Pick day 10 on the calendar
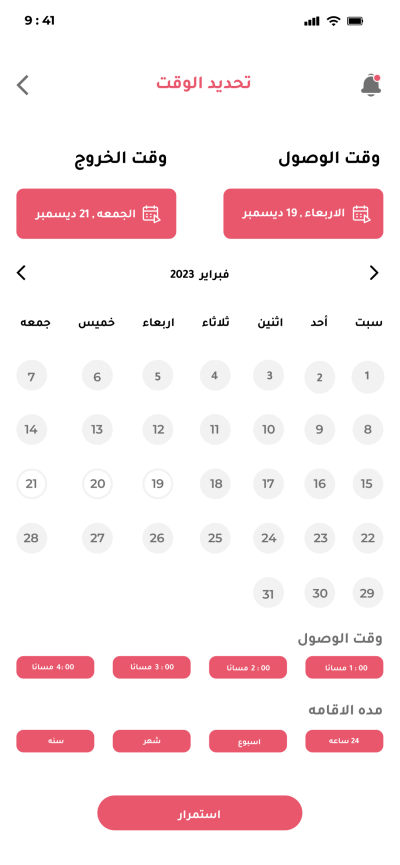The image size is (400, 865). tap(268, 430)
